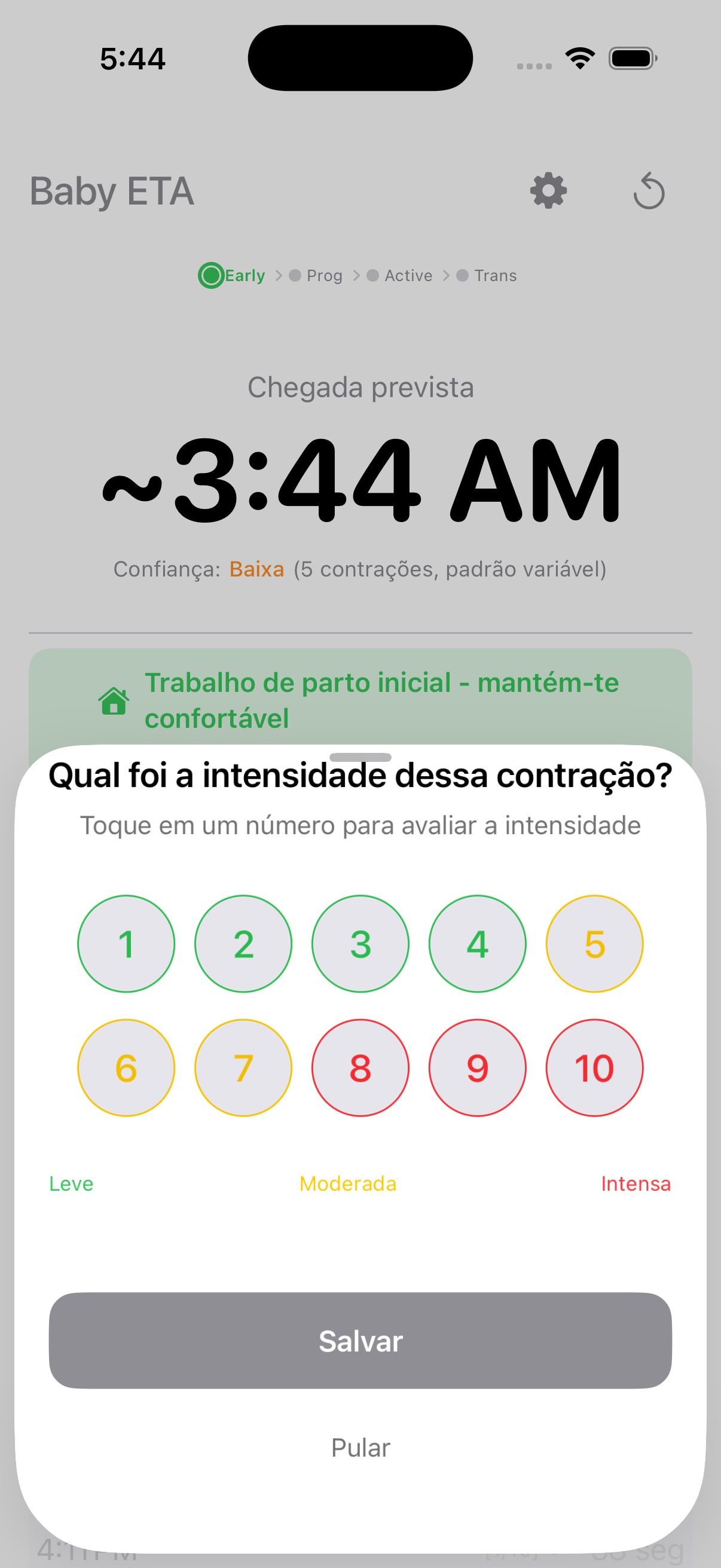The width and height of the screenshot is (721, 1568).
Task: Select the Early stage indicator circle
Action: tap(211, 275)
